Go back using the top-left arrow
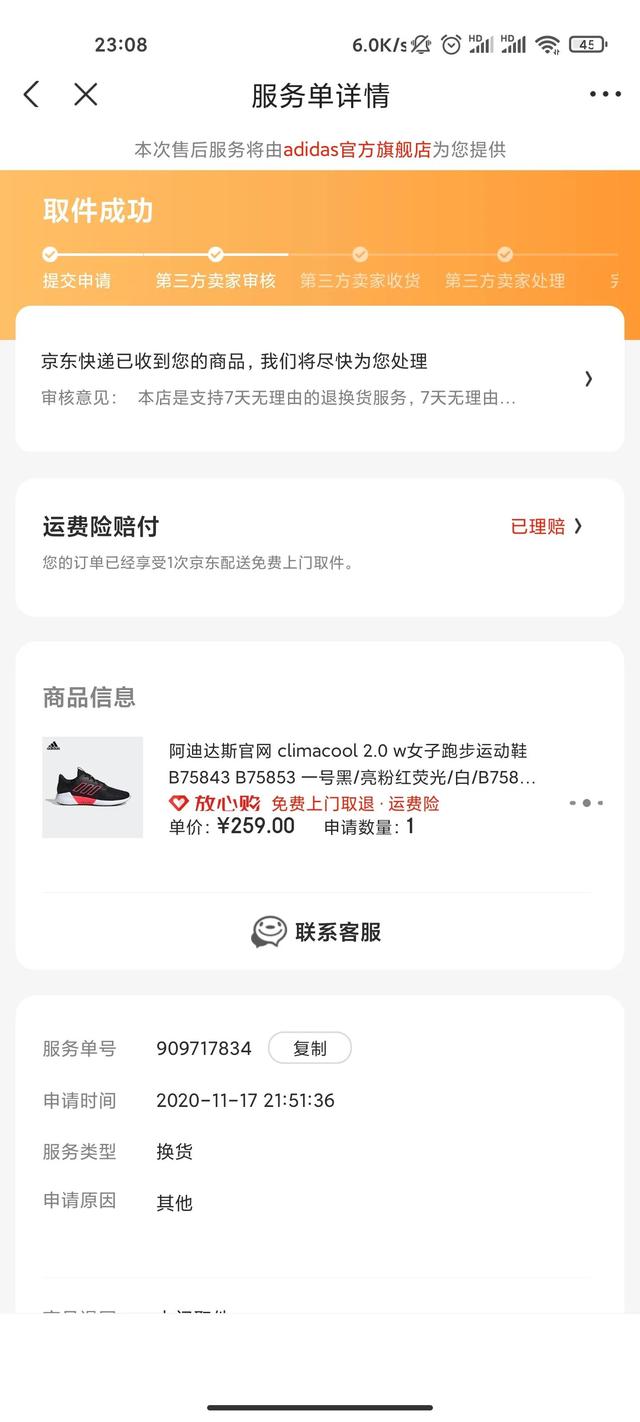The height and width of the screenshot is (1422, 640). (32, 95)
